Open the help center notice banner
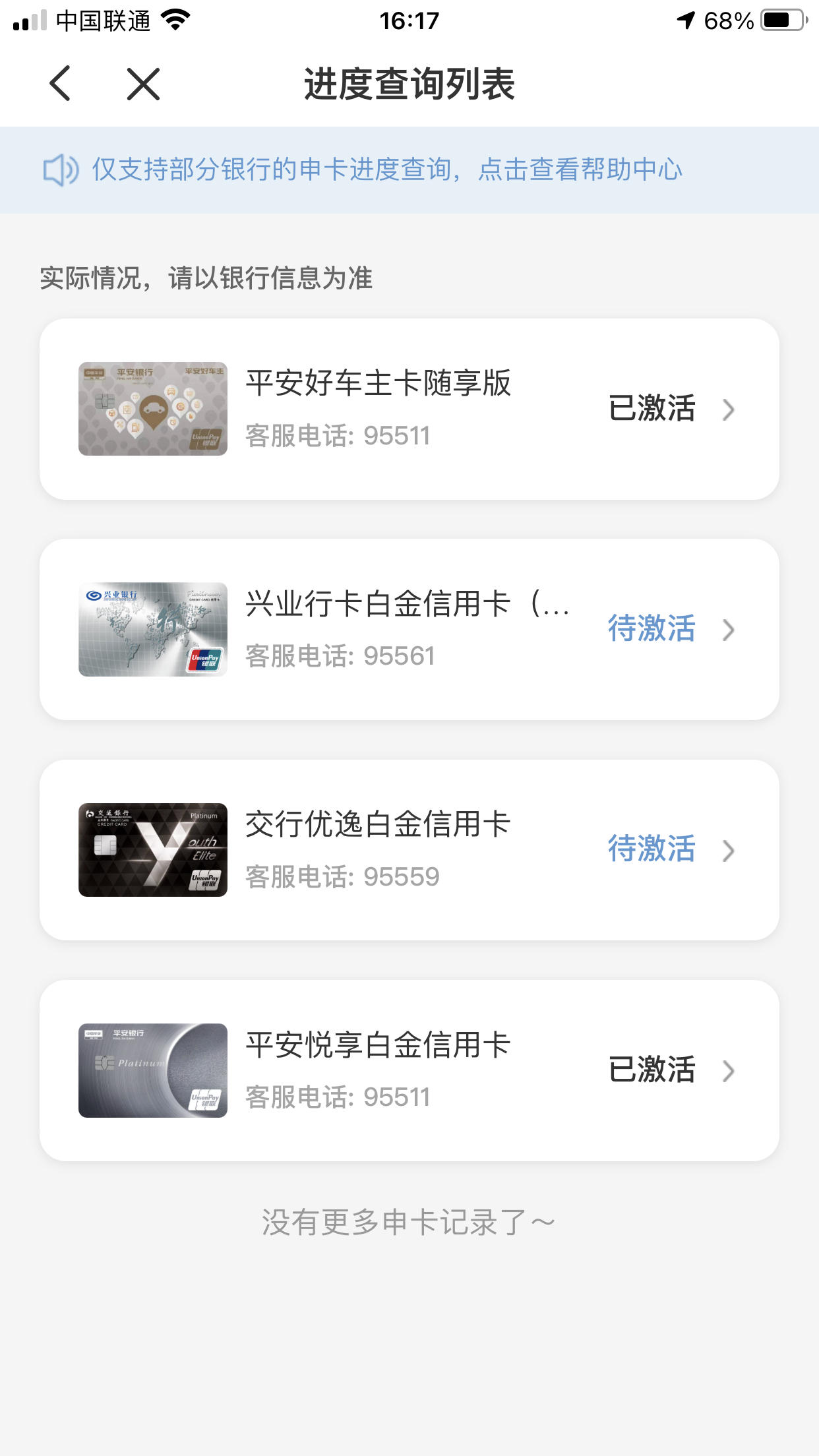The width and height of the screenshot is (819, 1456). point(409,169)
